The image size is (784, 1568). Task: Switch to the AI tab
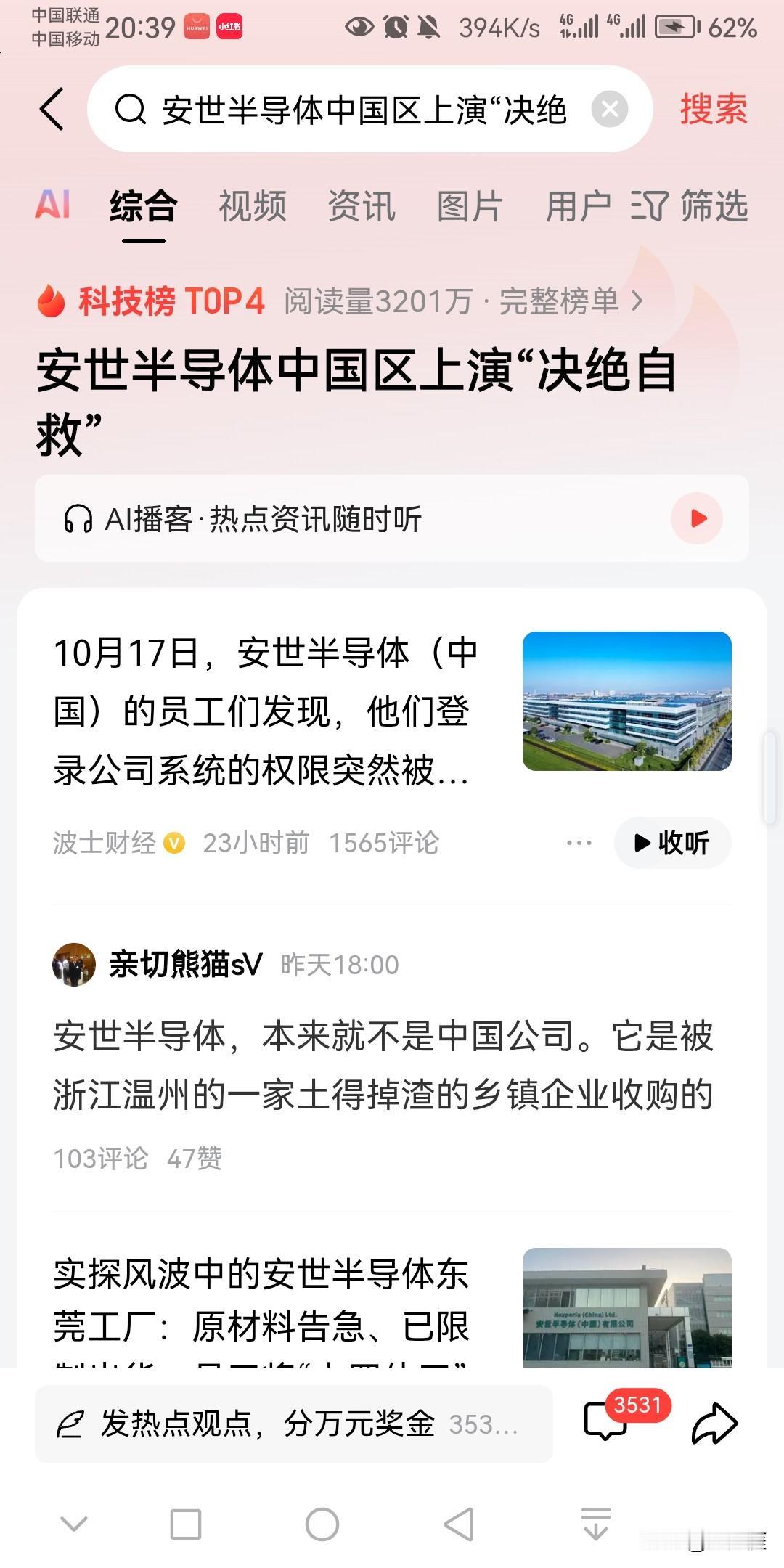pos(53,205)
